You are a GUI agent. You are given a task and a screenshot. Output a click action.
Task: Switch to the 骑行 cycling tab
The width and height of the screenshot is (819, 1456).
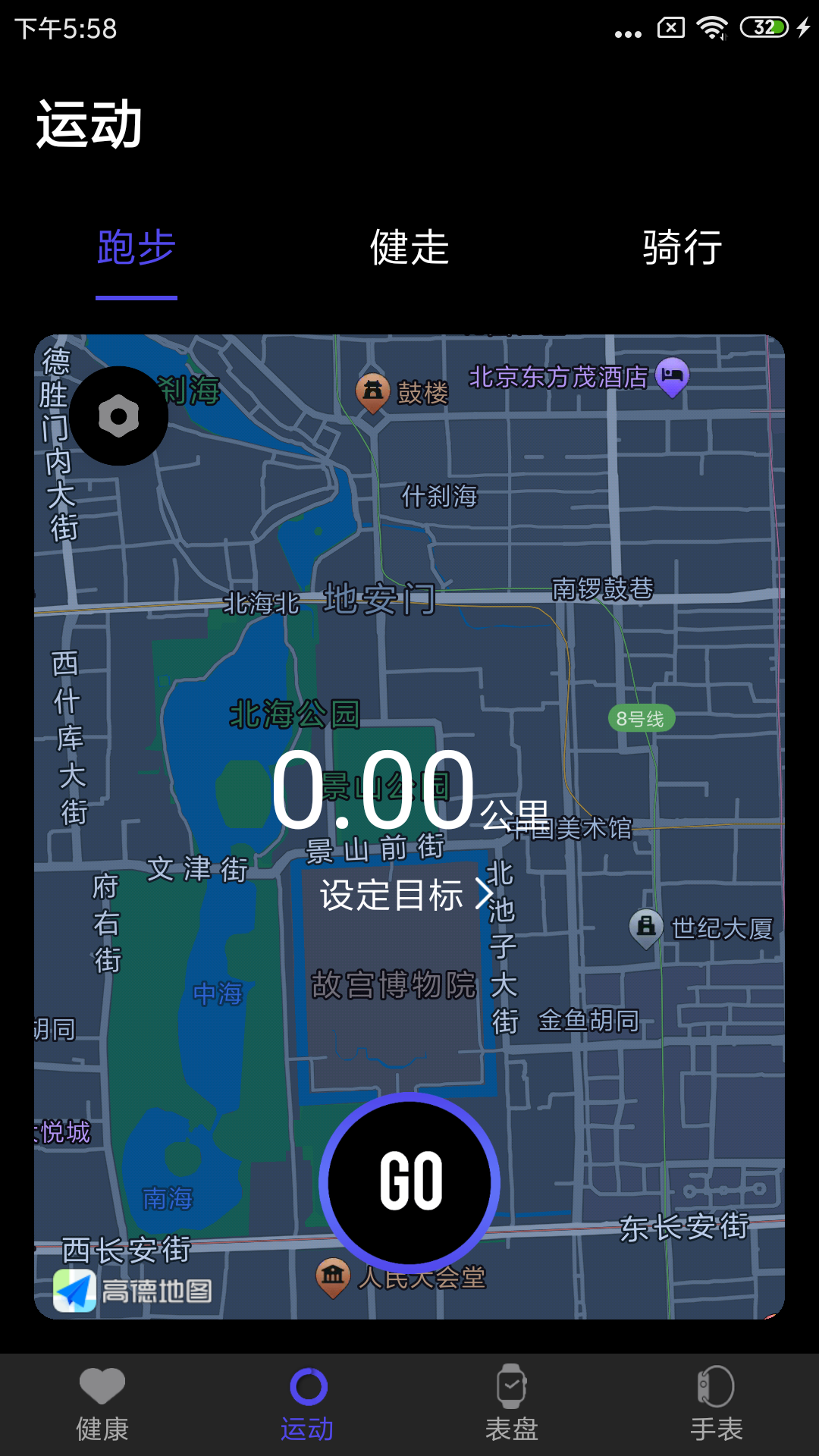point(682,248)
